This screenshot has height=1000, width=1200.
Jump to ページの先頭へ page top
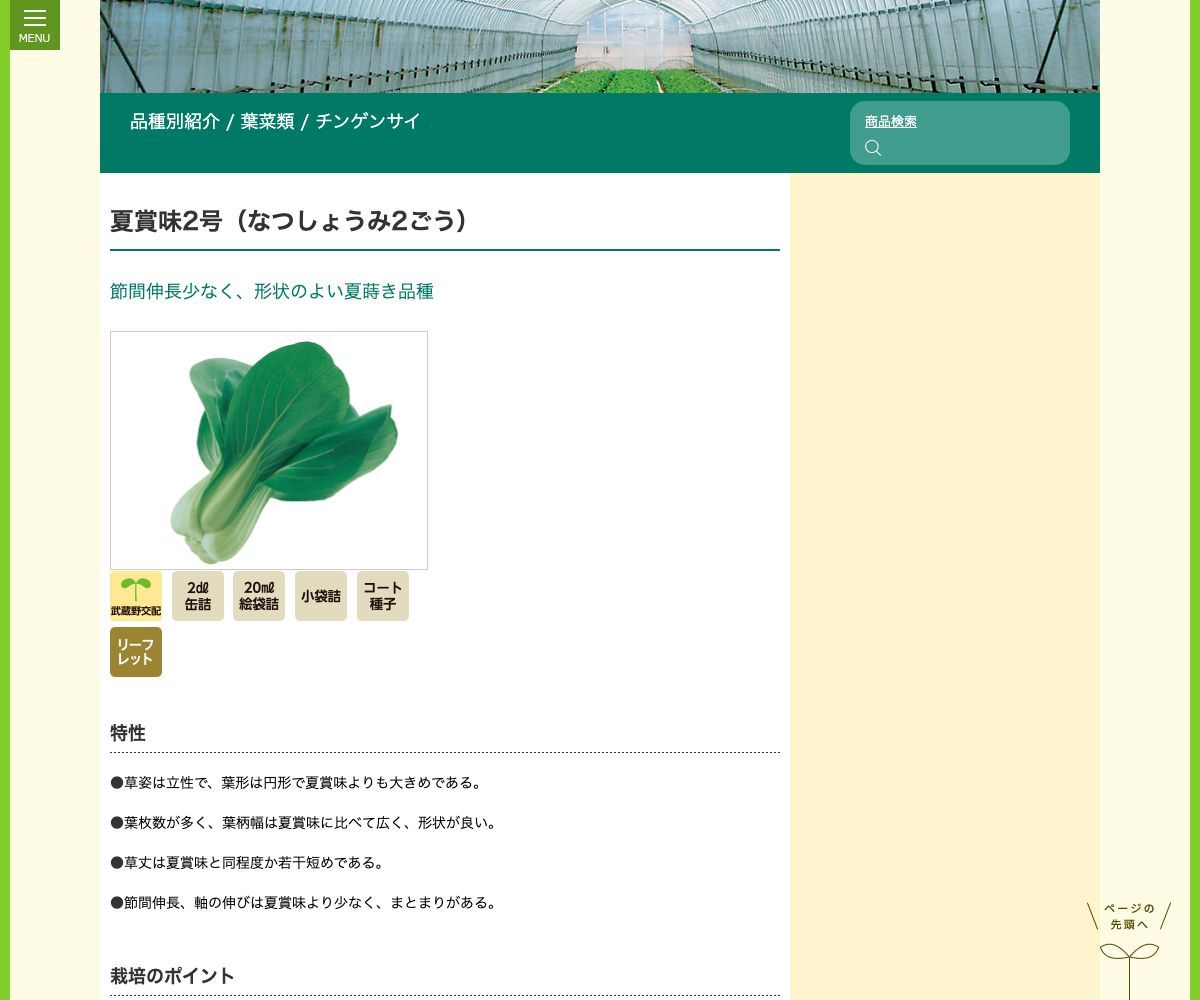1129,945
